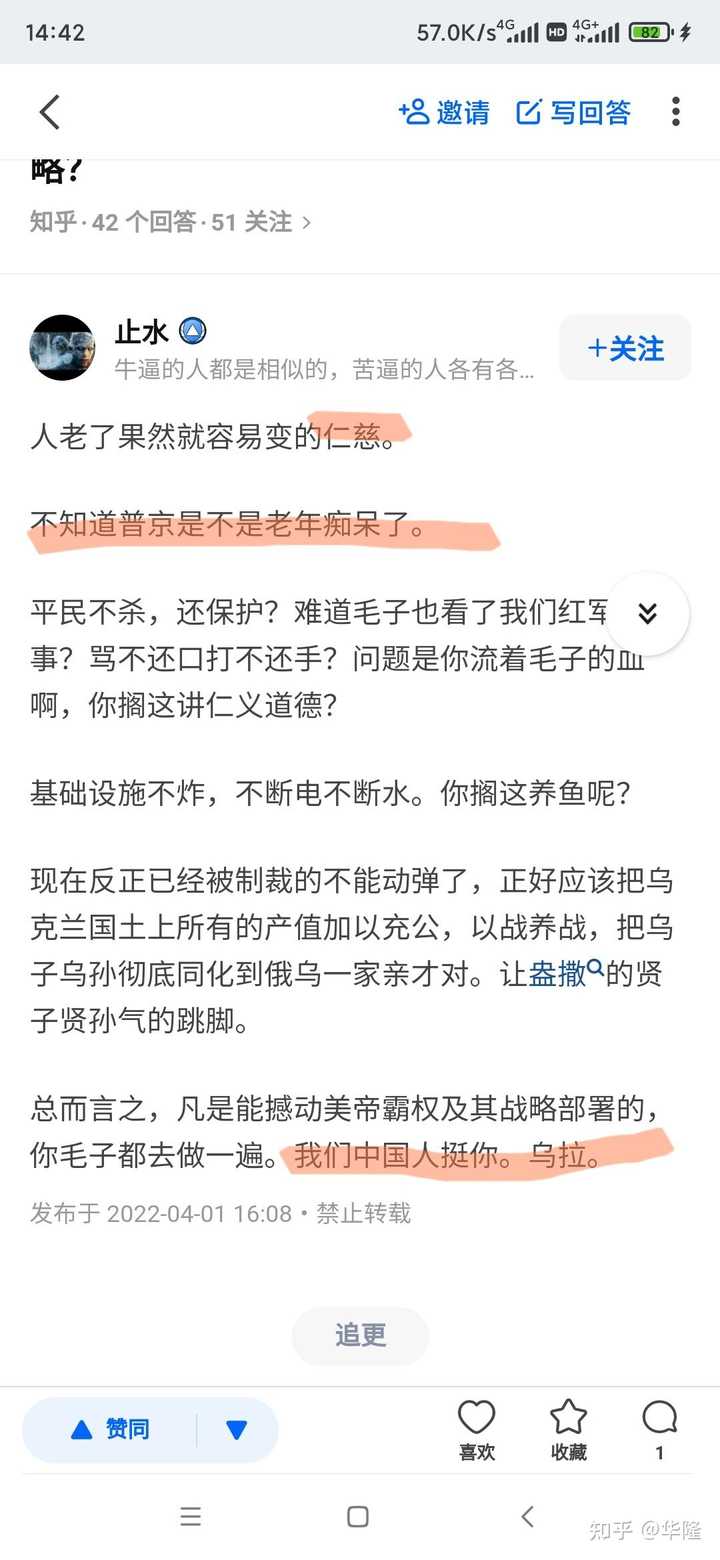This screenshot has height=1560, width=720.
Task: Open recent apps with the three-line system button
Action: 191,1517
